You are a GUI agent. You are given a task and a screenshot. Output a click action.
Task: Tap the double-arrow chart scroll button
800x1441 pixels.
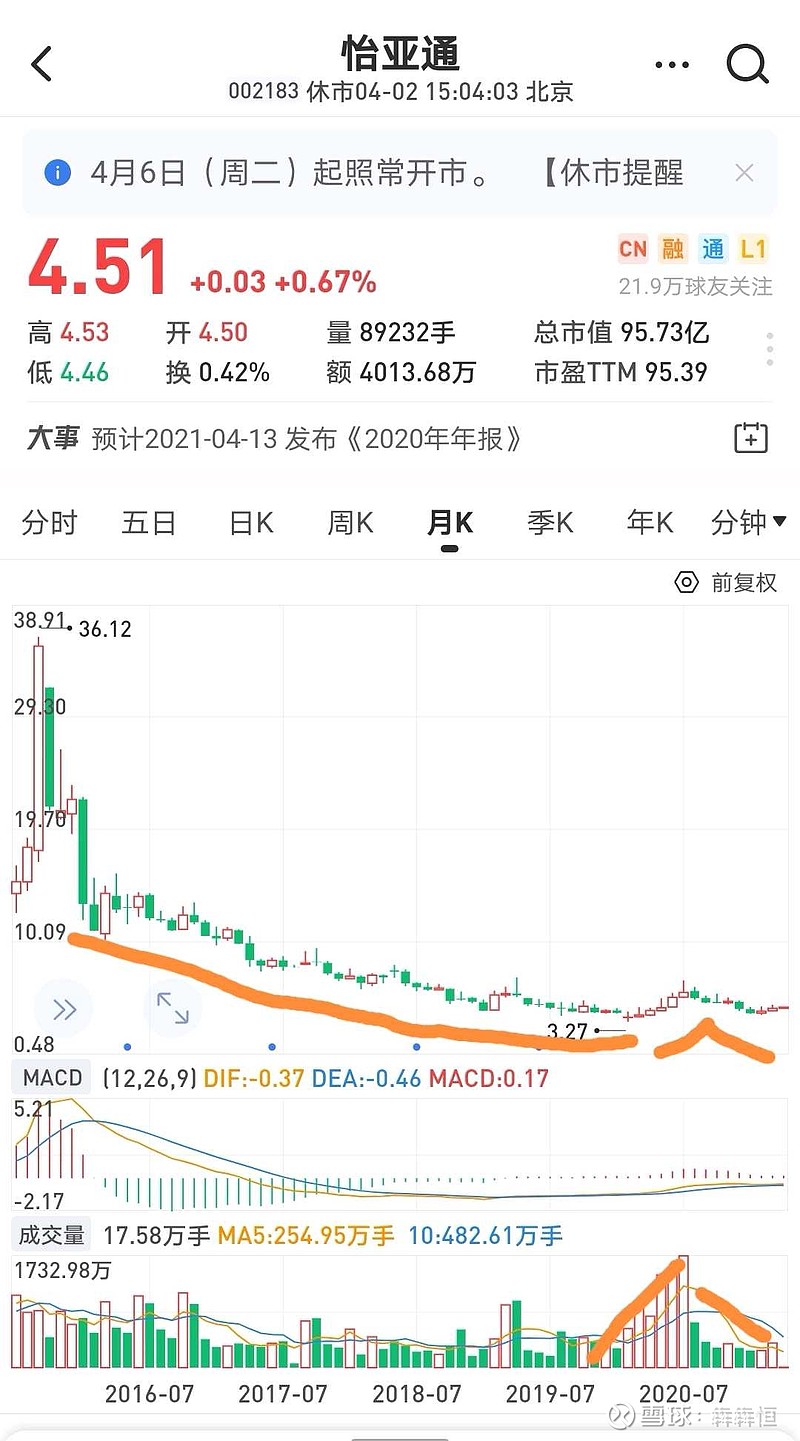[63, 1009]
